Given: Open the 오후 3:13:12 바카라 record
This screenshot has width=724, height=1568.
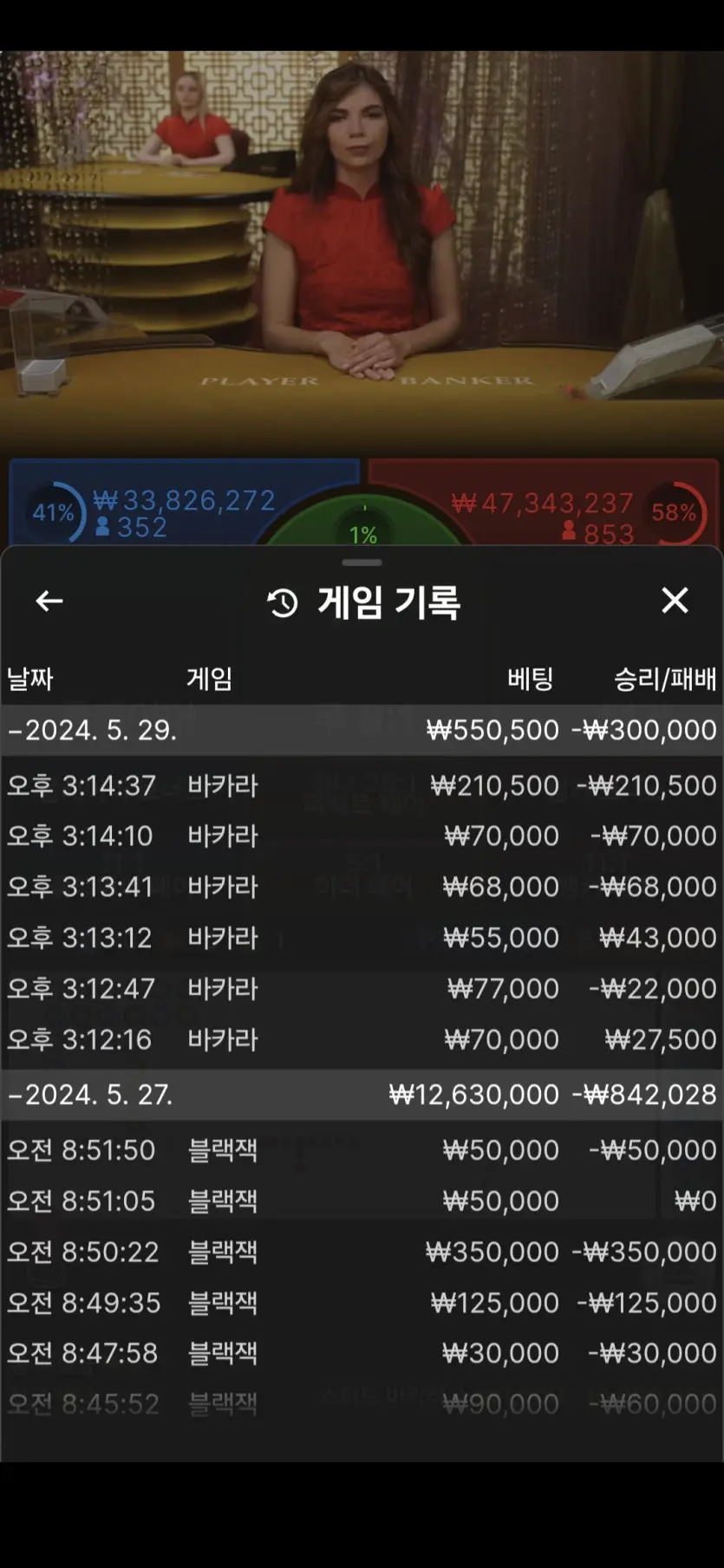Looking at the screenshot, I should (362, 938).
